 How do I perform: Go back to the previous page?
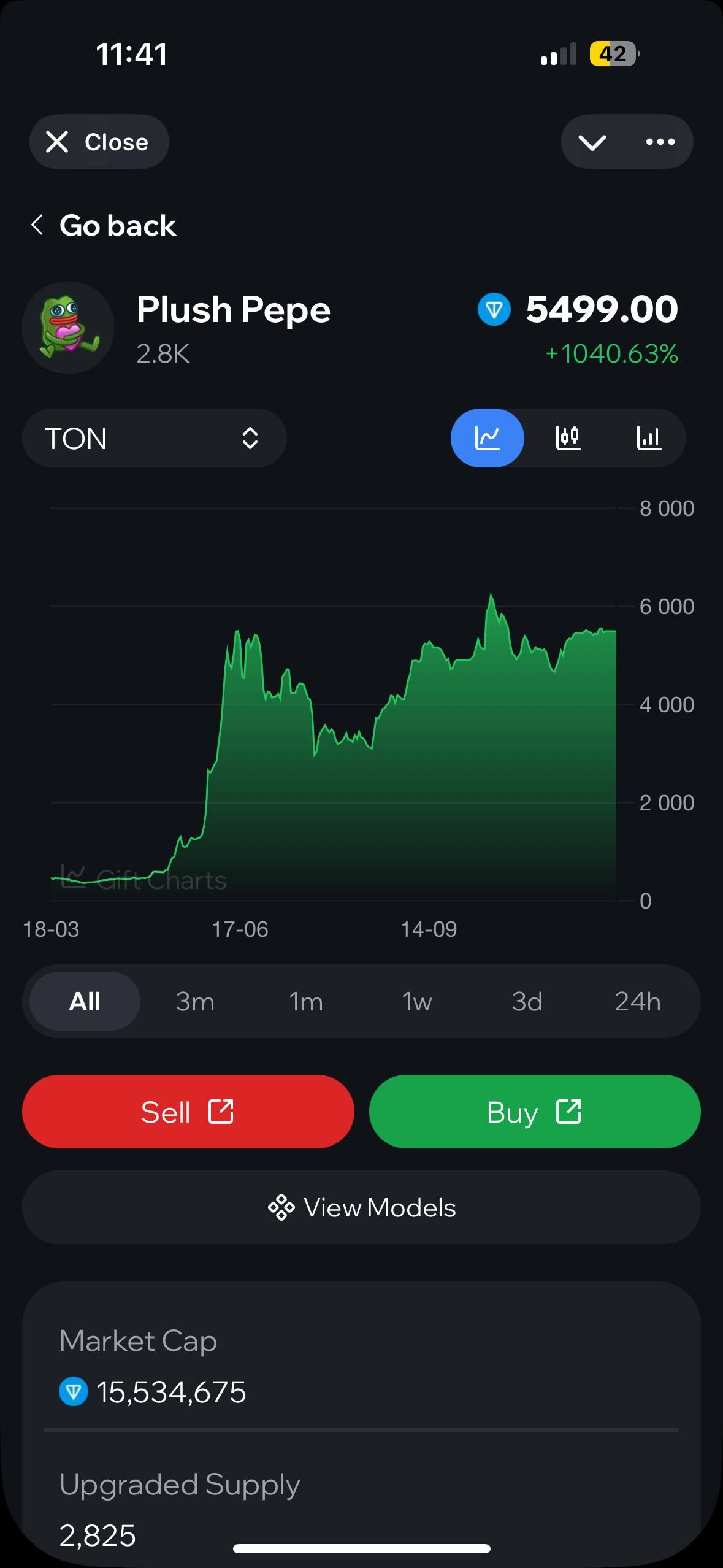[x=104, y=226]
